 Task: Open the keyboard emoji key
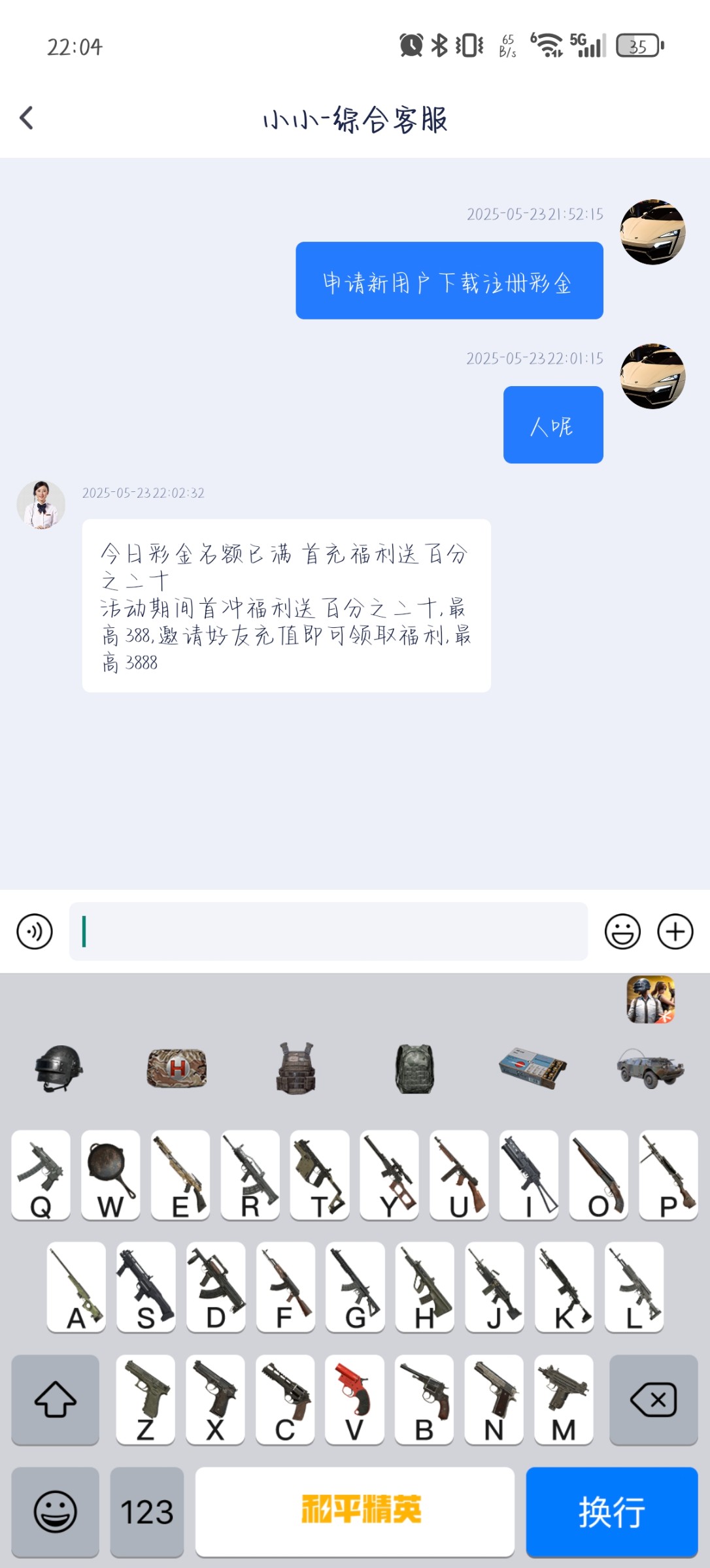click(x=56, y=1512)
